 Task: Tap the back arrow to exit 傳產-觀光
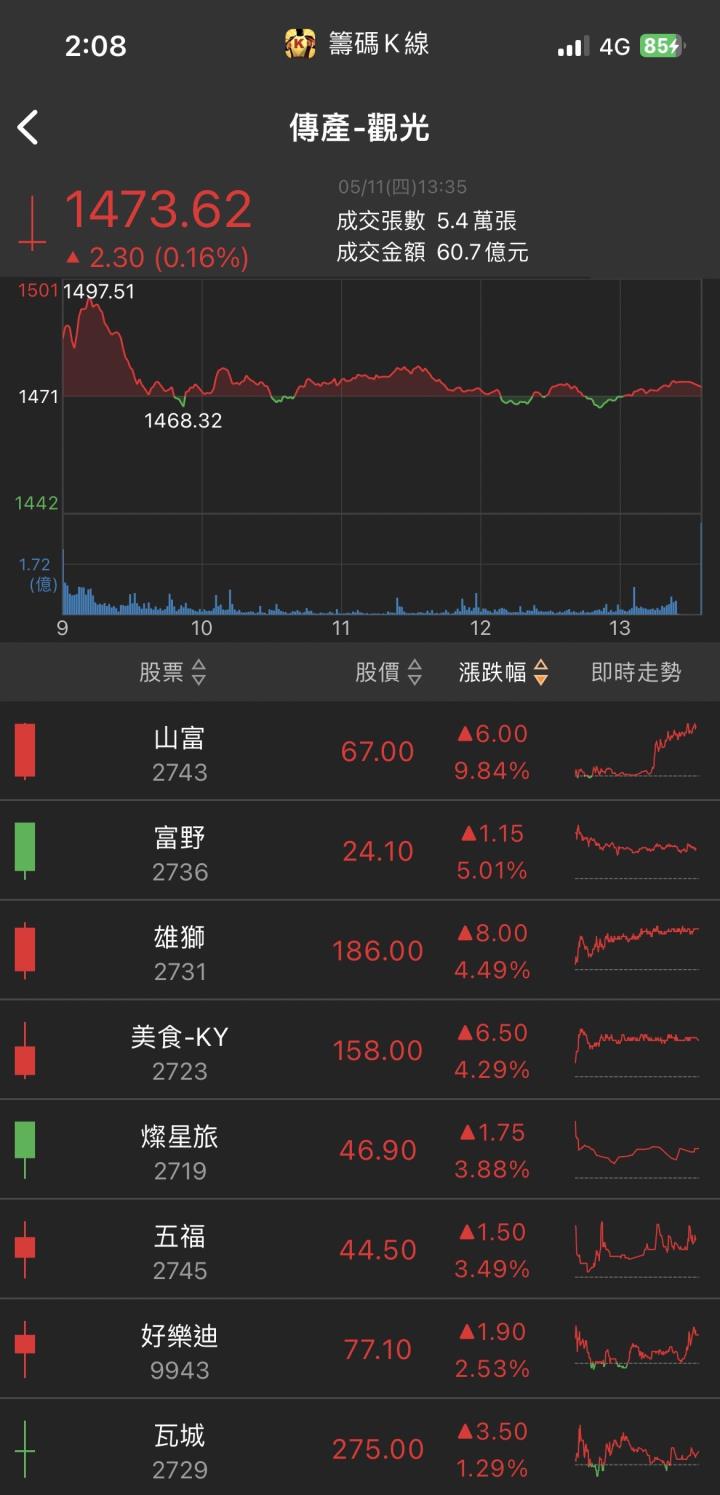click(30, 127)
